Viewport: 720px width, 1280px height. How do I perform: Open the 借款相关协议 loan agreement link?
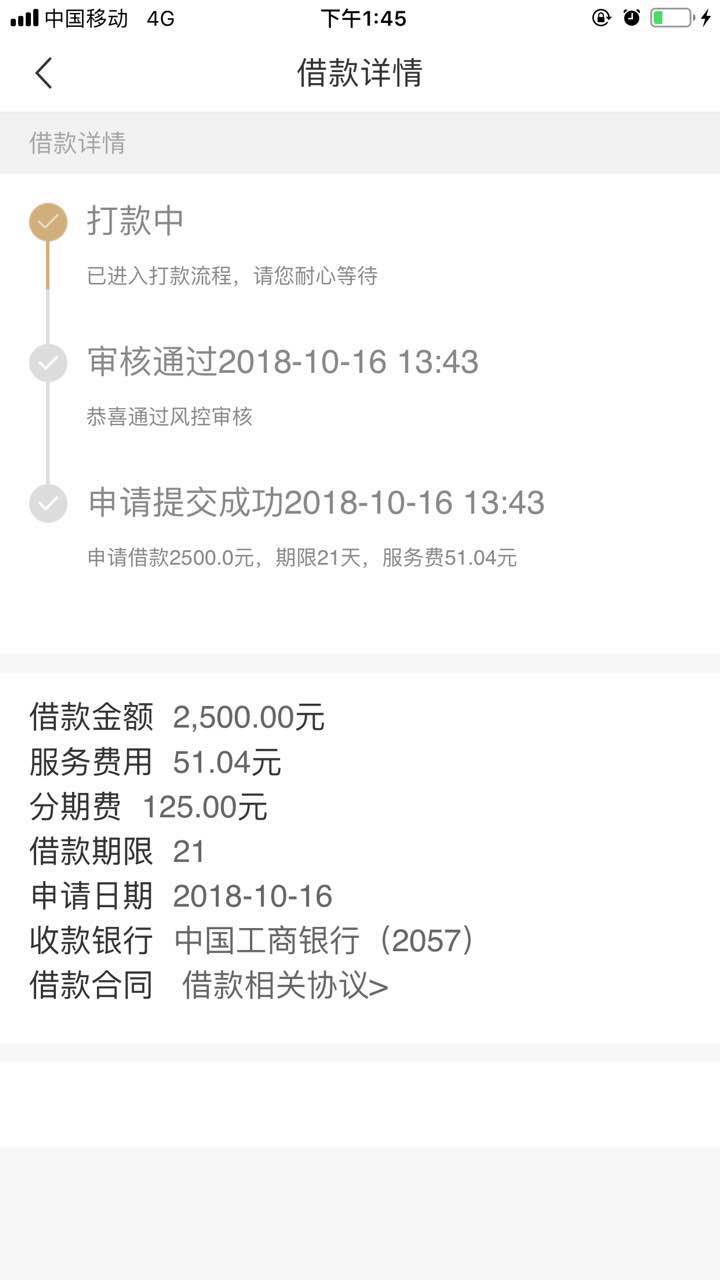pyautogui.click(x=285, y=986)
